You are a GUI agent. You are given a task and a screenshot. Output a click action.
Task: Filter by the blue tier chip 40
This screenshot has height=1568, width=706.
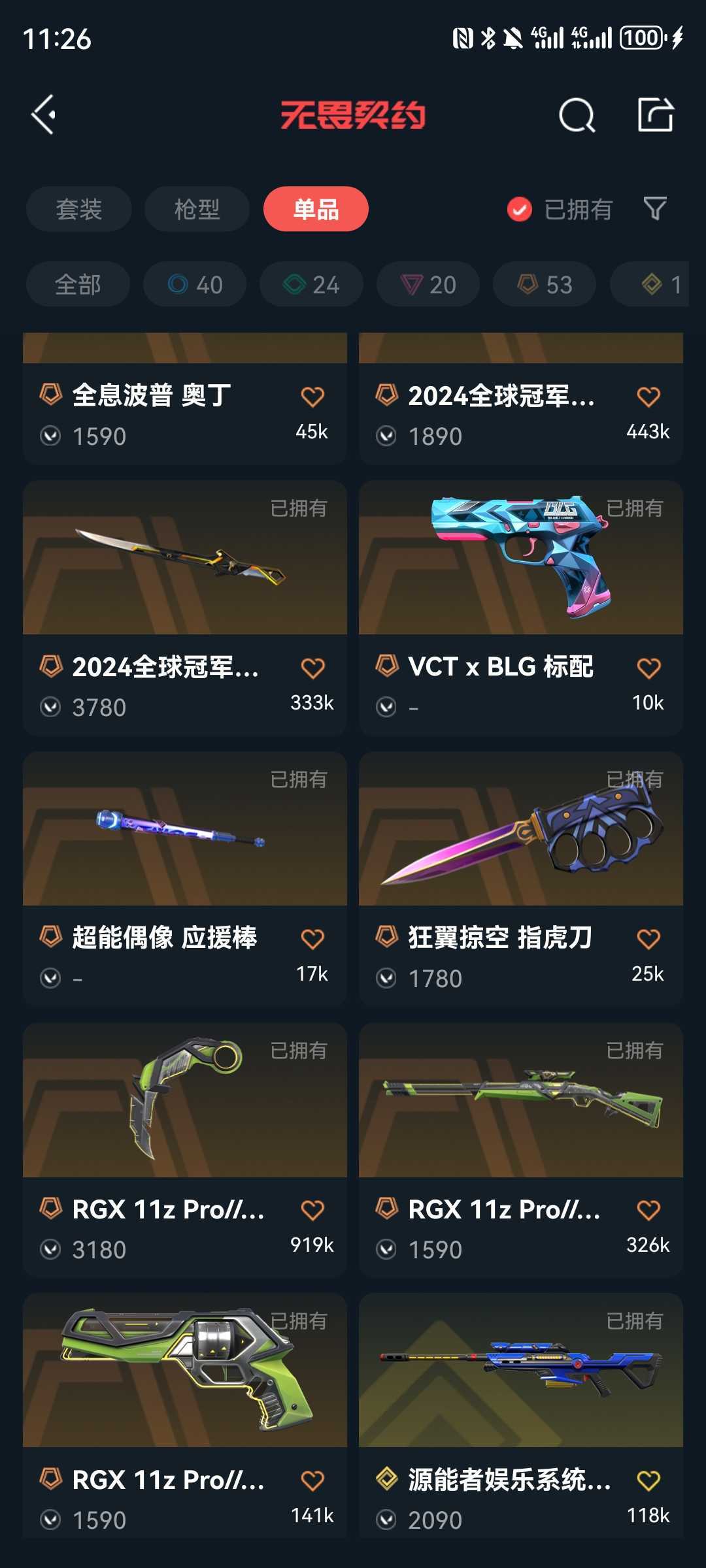point(195,284)
